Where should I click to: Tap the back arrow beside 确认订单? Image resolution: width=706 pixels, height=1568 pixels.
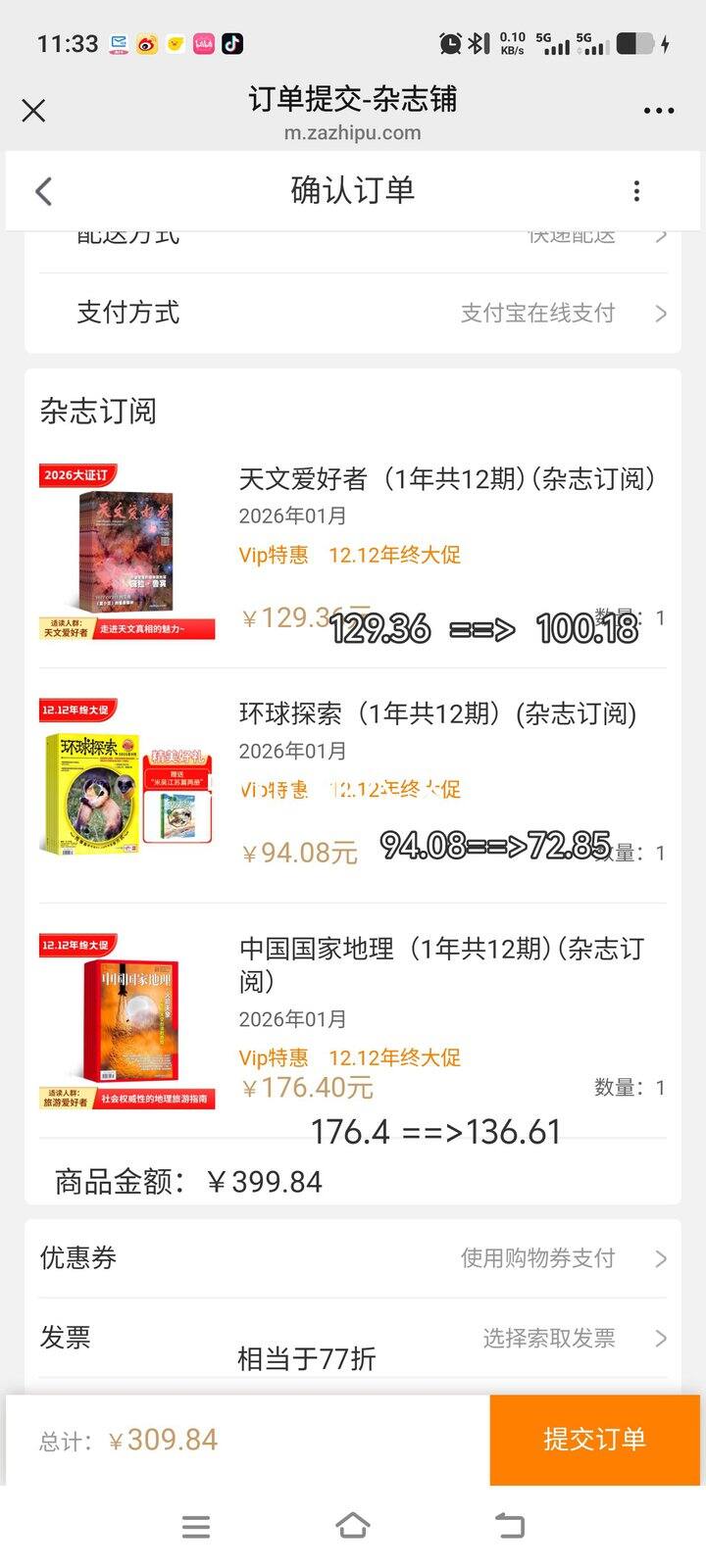43,191
